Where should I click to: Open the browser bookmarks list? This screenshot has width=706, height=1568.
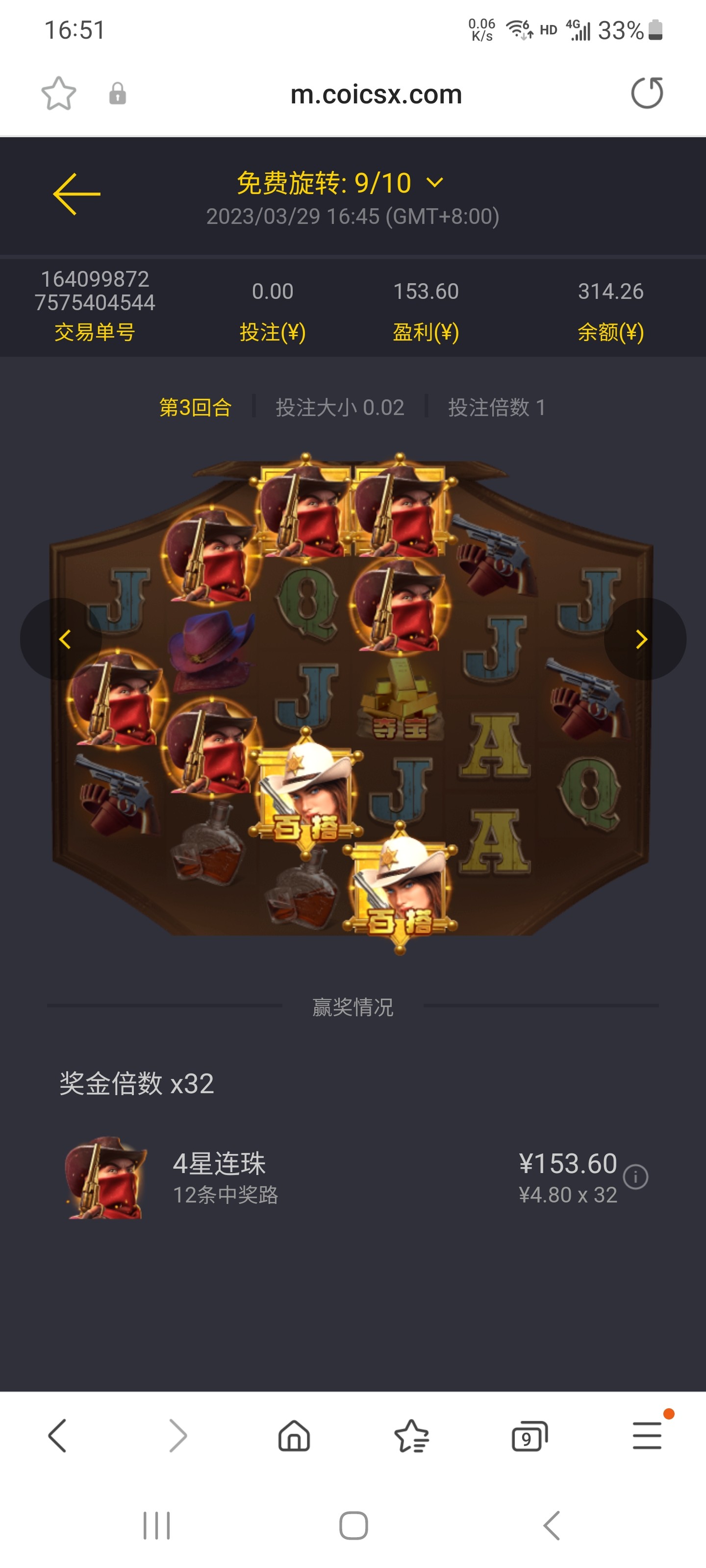[411, 1436]
